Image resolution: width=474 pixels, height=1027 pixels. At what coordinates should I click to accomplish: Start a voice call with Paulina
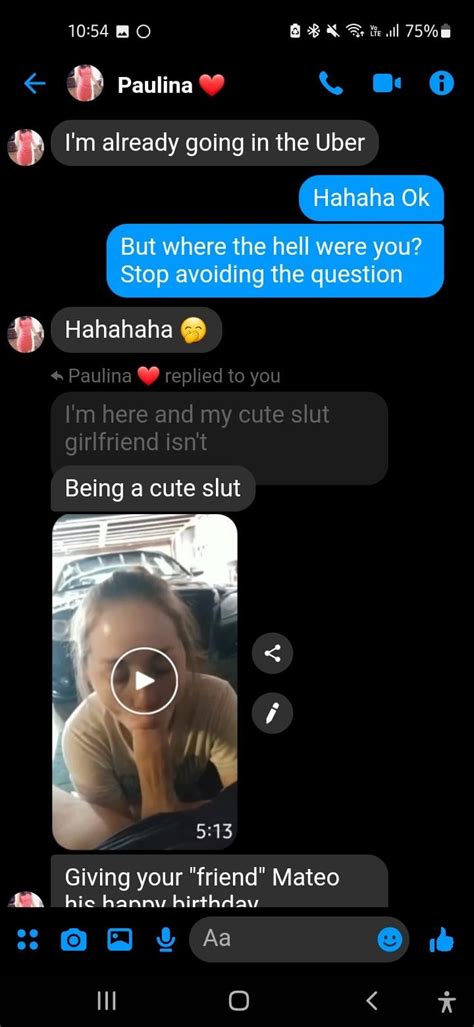[x=331, y=83]
